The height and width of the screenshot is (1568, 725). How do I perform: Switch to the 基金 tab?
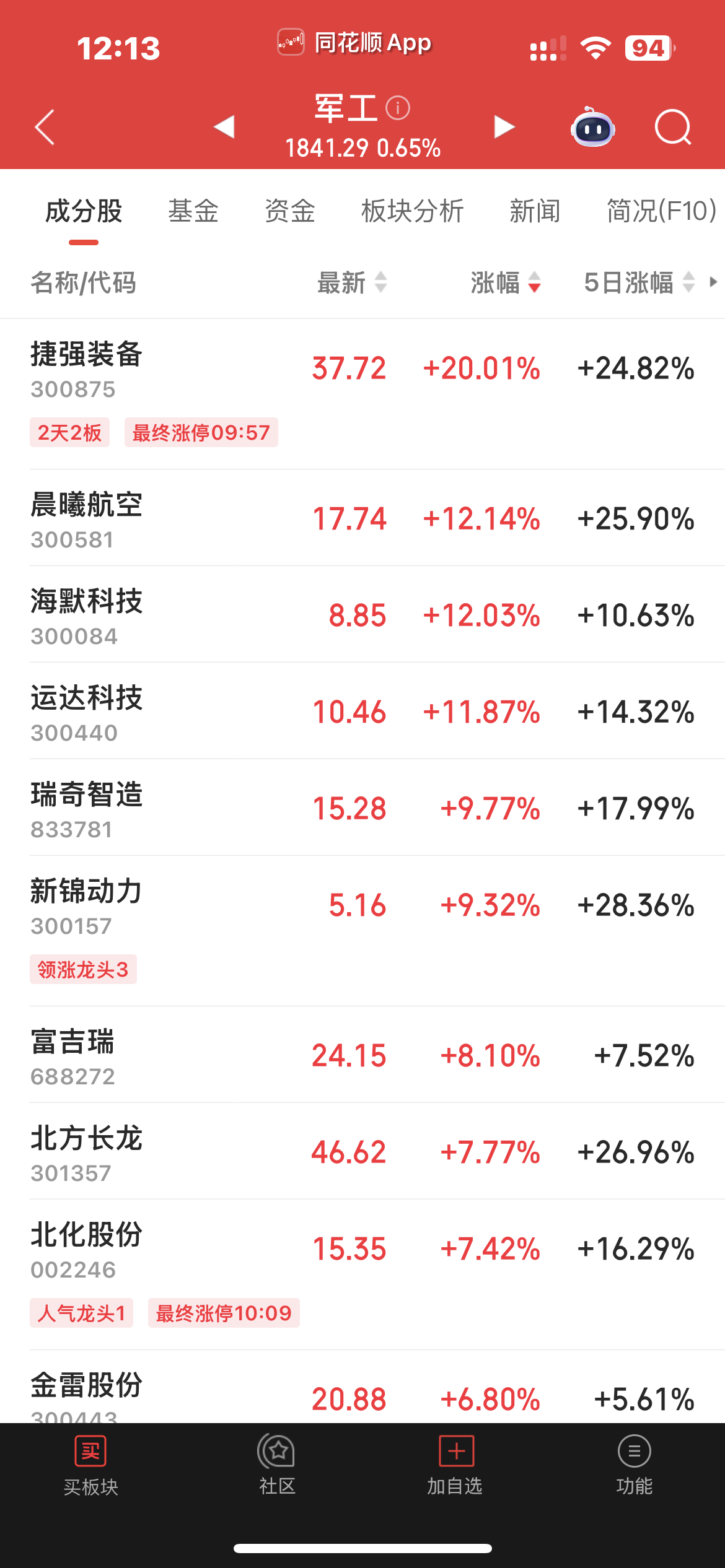[x=193, y=211]
